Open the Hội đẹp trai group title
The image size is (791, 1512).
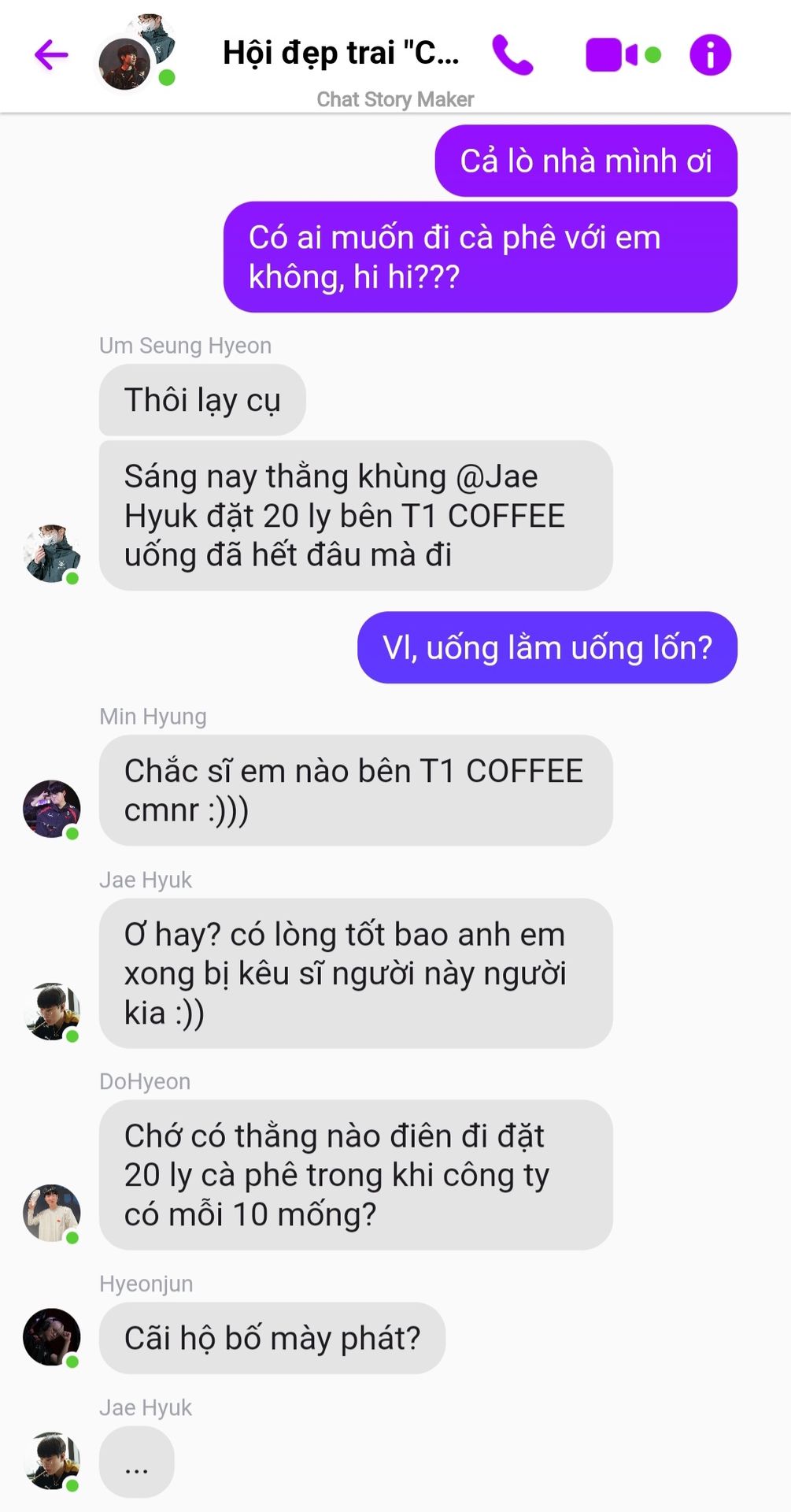pyautogui.click(x=340, y=54)
